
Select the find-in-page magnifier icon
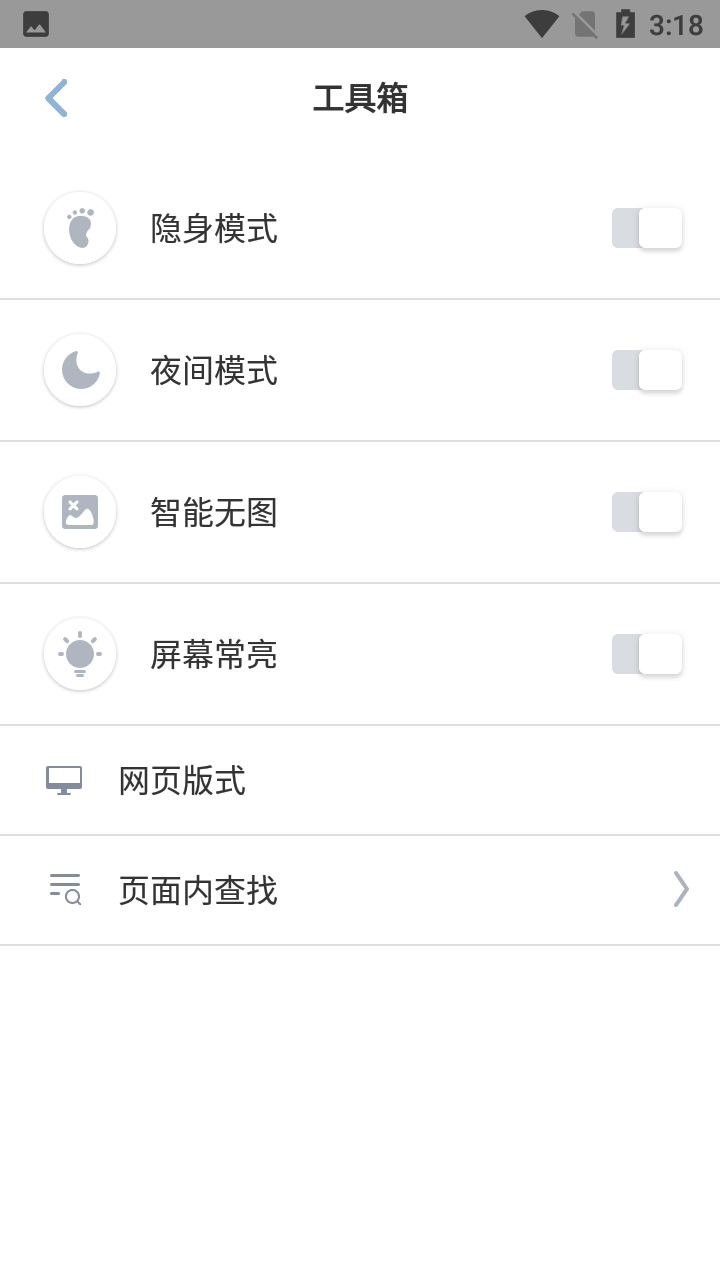click(64, 890)
